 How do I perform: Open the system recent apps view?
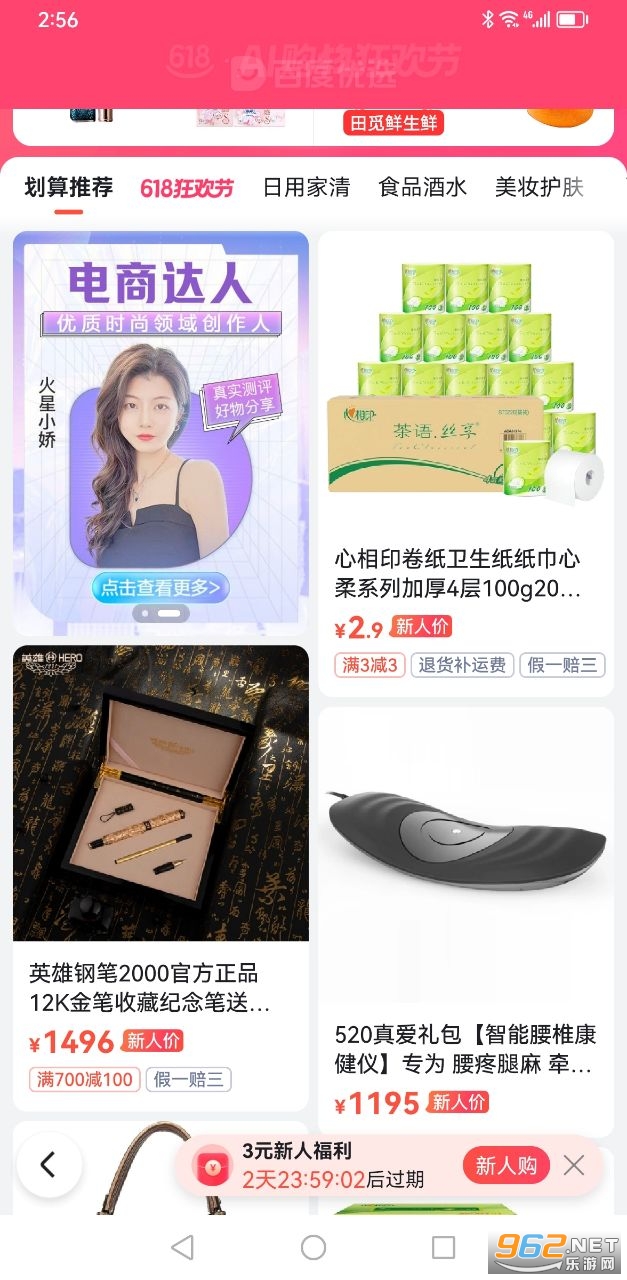(x=443, y=1247)
